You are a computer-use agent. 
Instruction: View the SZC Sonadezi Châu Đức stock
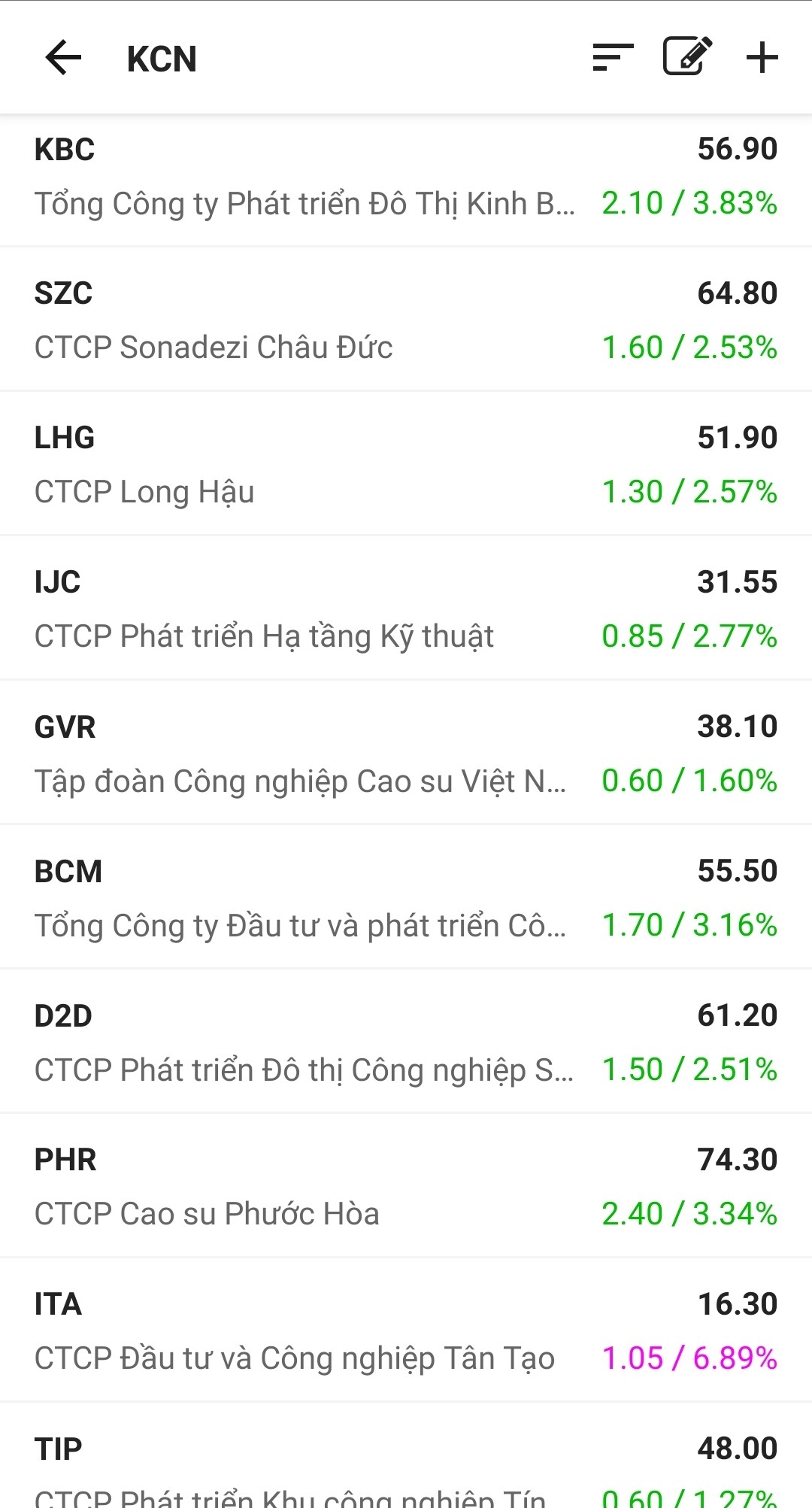406,320
